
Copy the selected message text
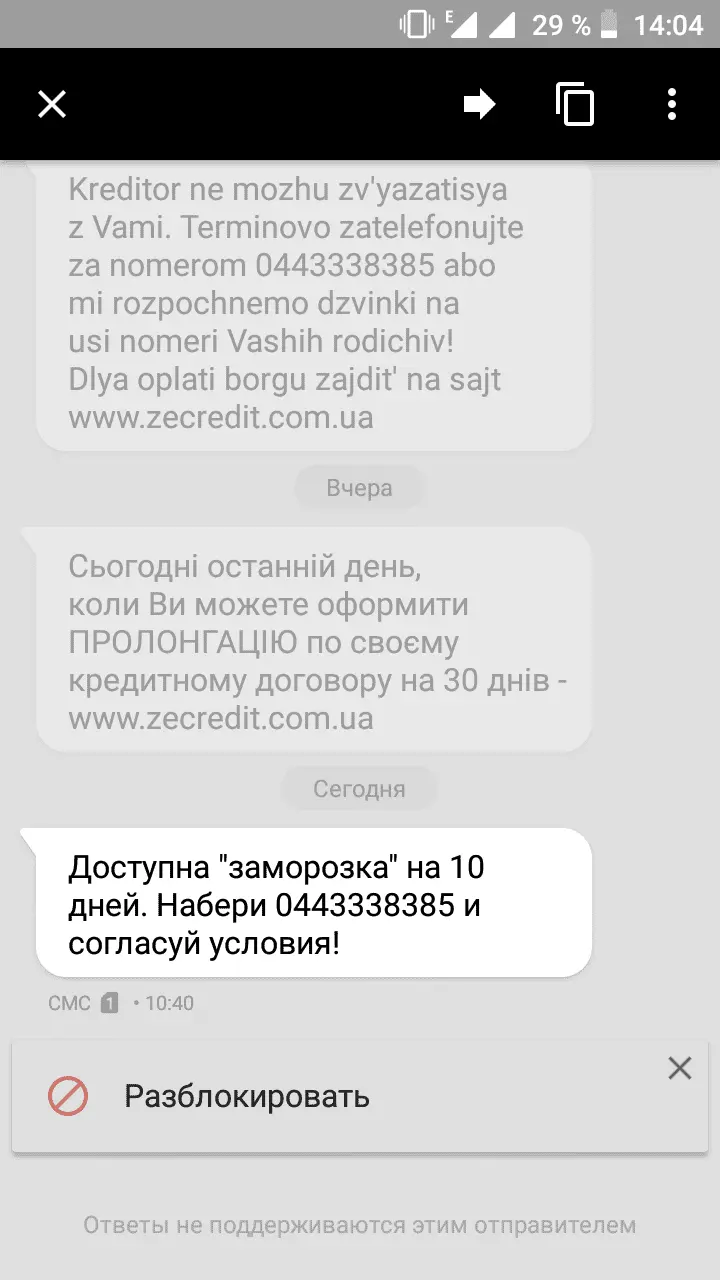(576, 104)
